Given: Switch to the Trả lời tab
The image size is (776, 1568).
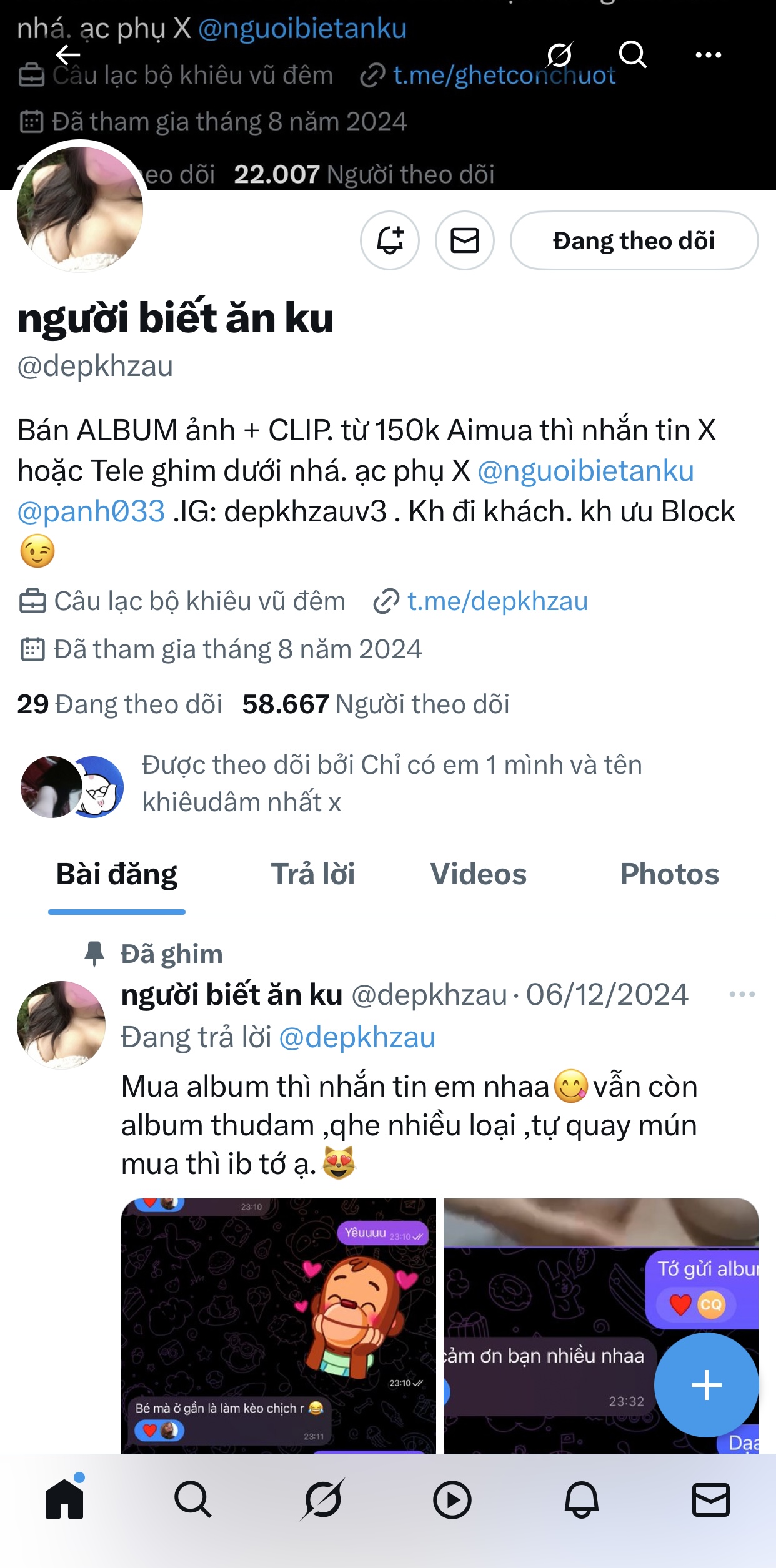Looking at the screenshot, I should [x=312, y=874].
